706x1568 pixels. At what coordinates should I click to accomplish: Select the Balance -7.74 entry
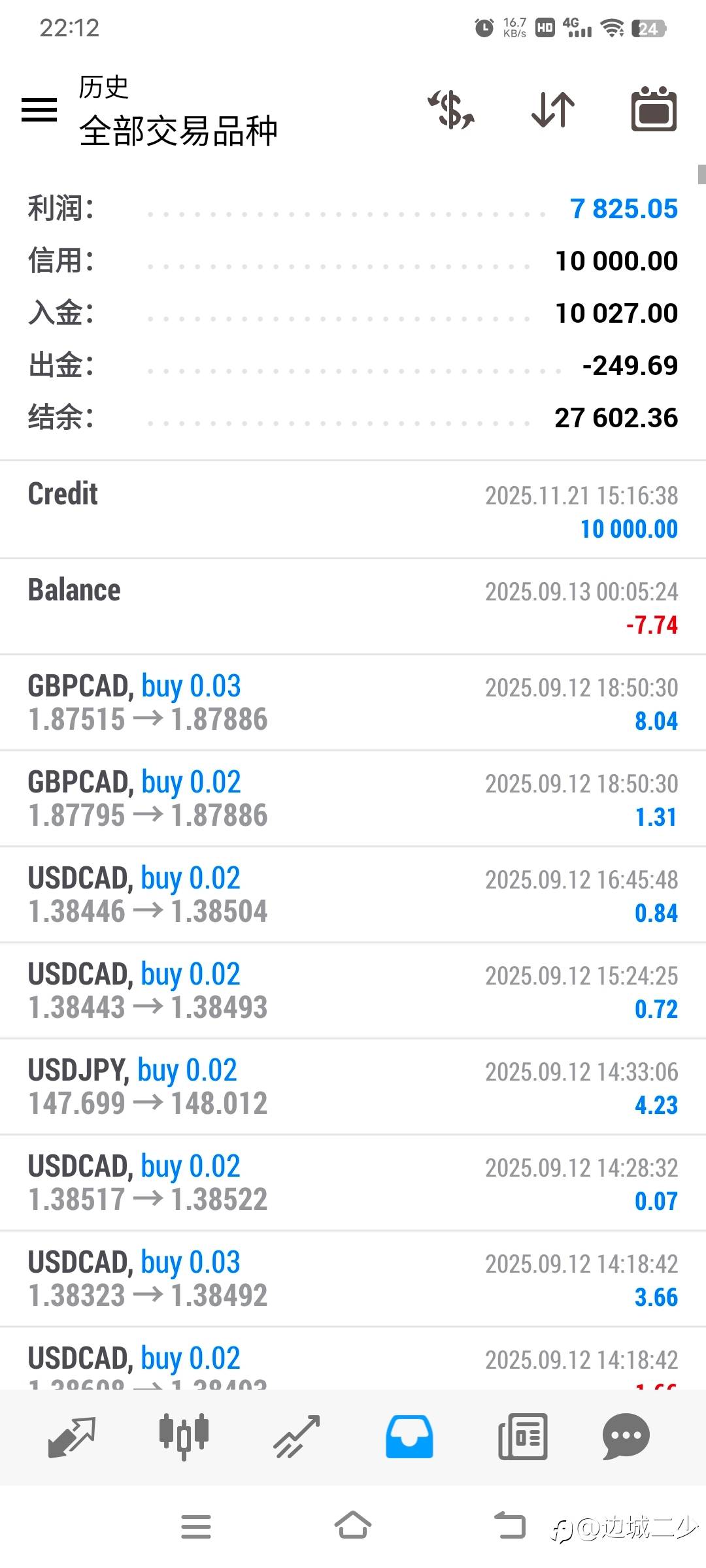click(x=353, y=606)
